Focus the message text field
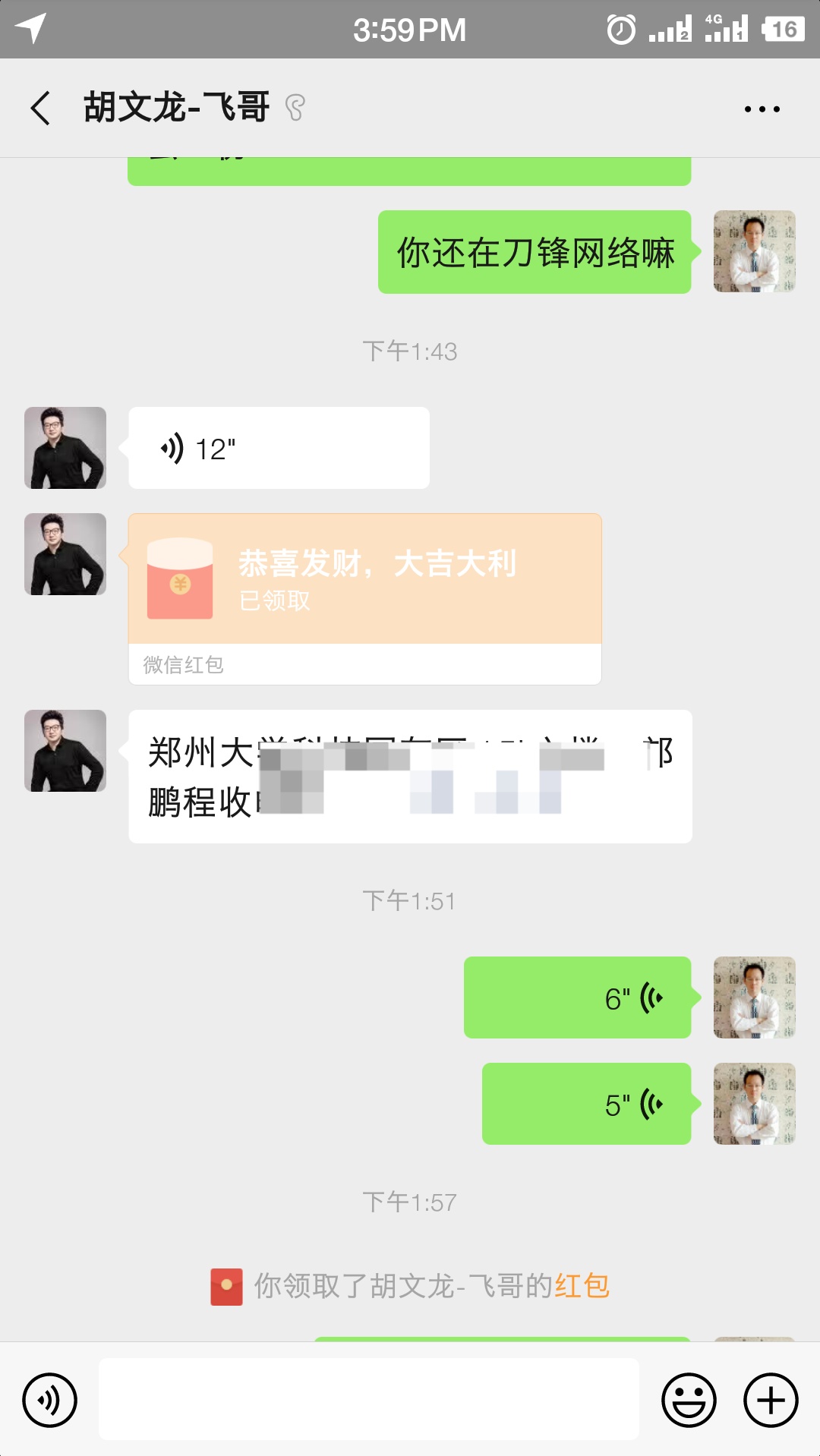 pyautogui.click(x=368, y=1400)
